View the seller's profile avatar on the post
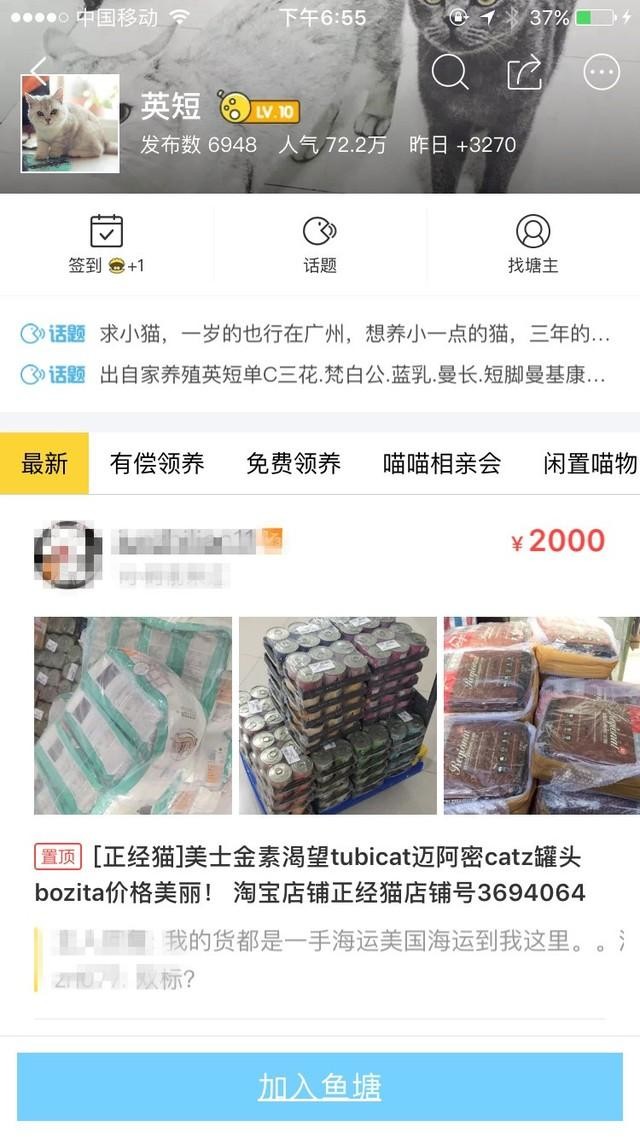The image size is (640, 1138). (68, 553)
